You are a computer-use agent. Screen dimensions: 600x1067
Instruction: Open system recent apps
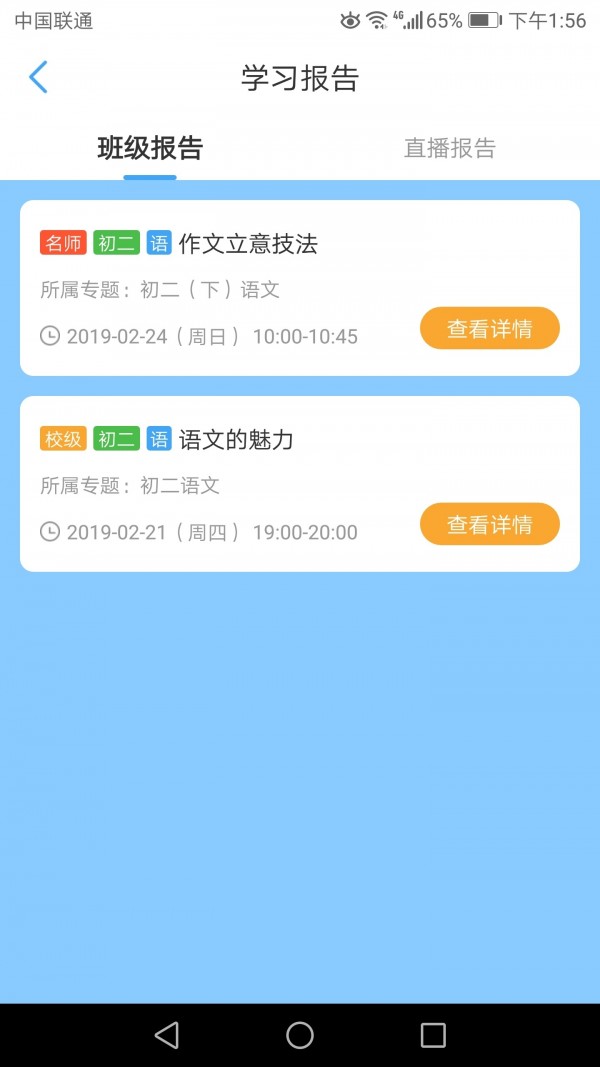pyautogui.click(x=433, y=1035)
